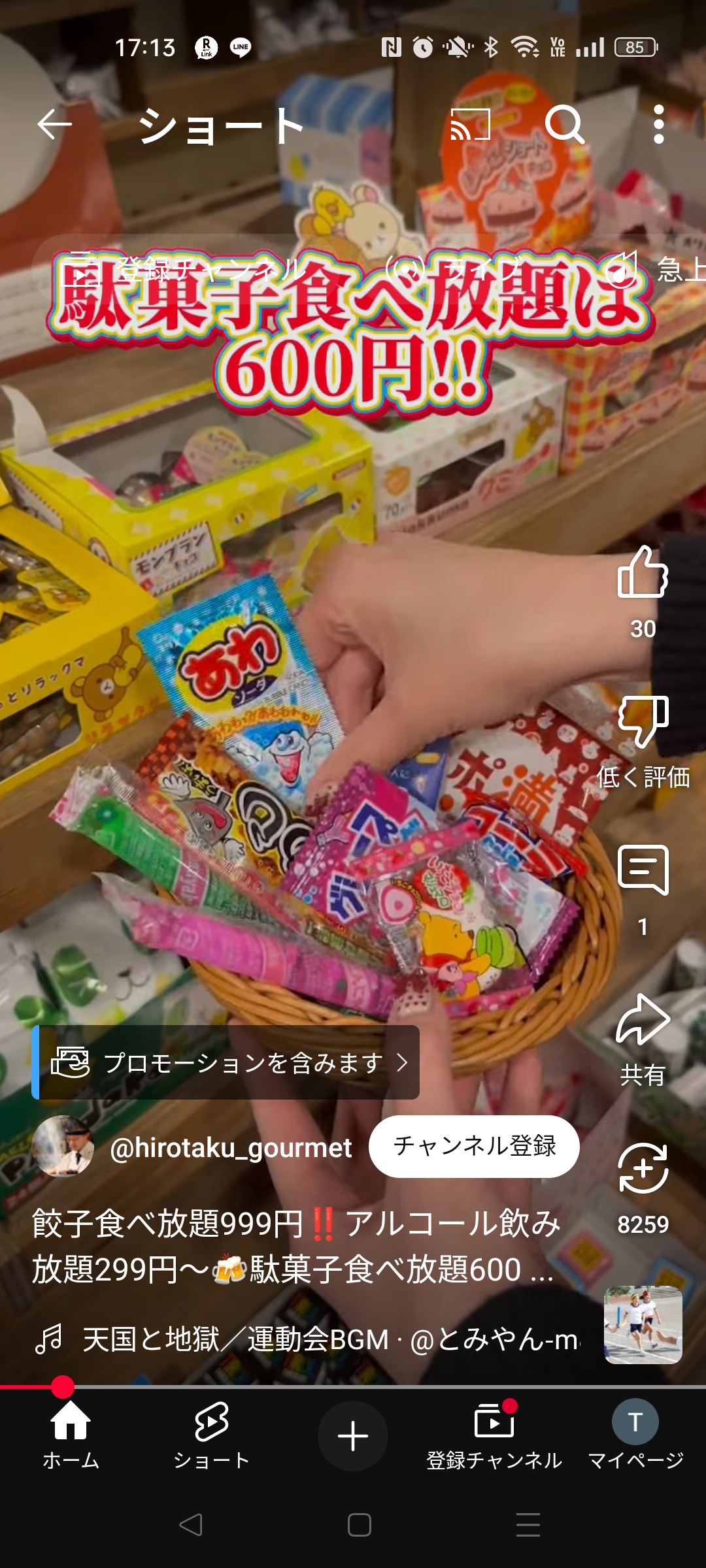This screenshot has width=706, height=1568.
Task: Cast this Short to another device
Action: coord(471,124)
